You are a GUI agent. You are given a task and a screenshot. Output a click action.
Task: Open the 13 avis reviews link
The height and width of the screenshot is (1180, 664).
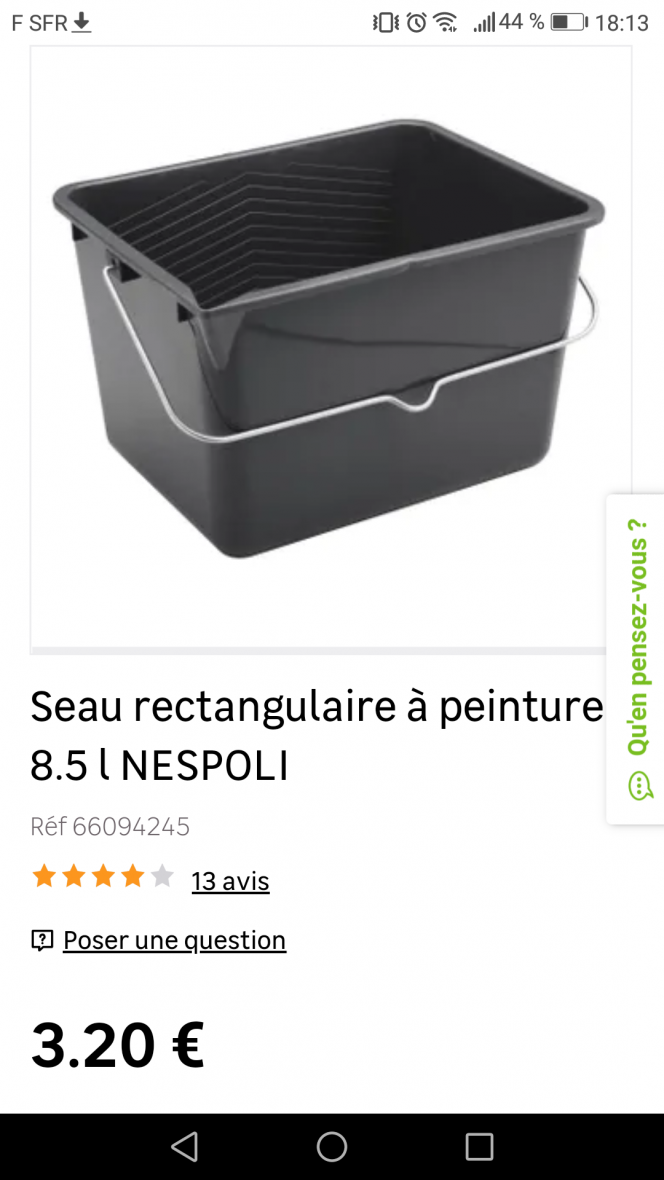pos(230,881)
